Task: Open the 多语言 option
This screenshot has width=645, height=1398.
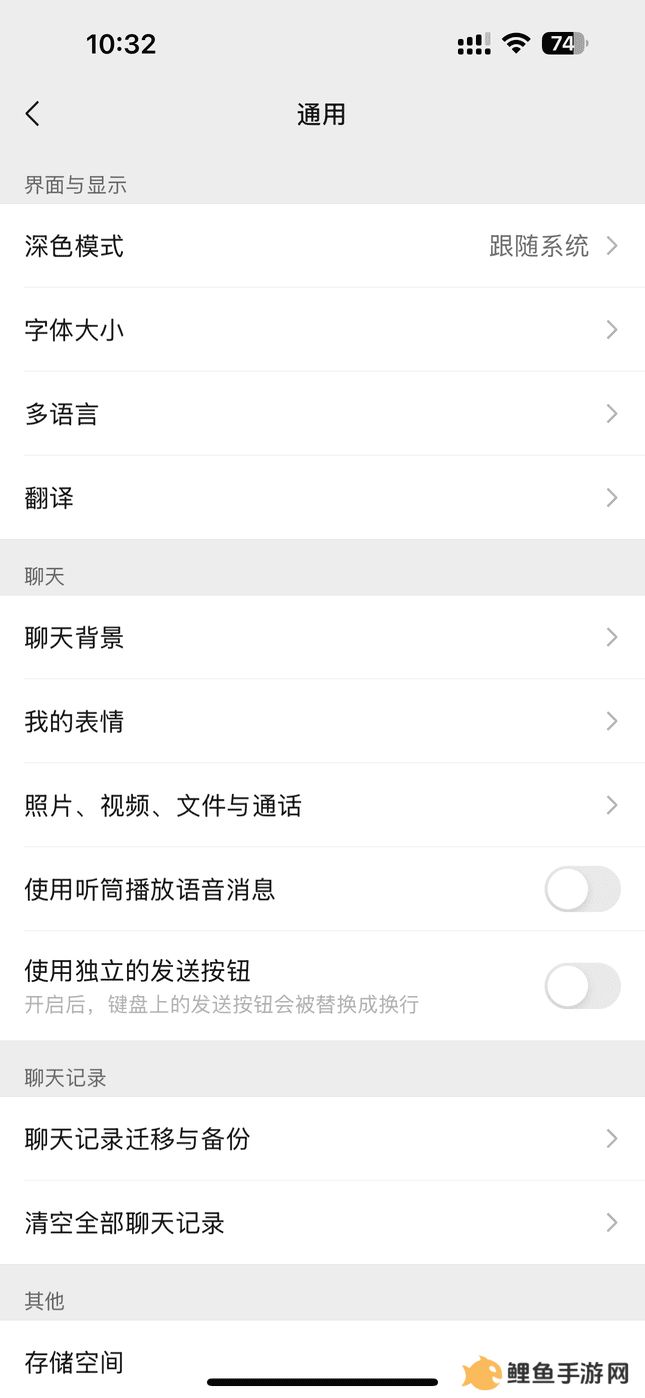Action: pos(322,414)
